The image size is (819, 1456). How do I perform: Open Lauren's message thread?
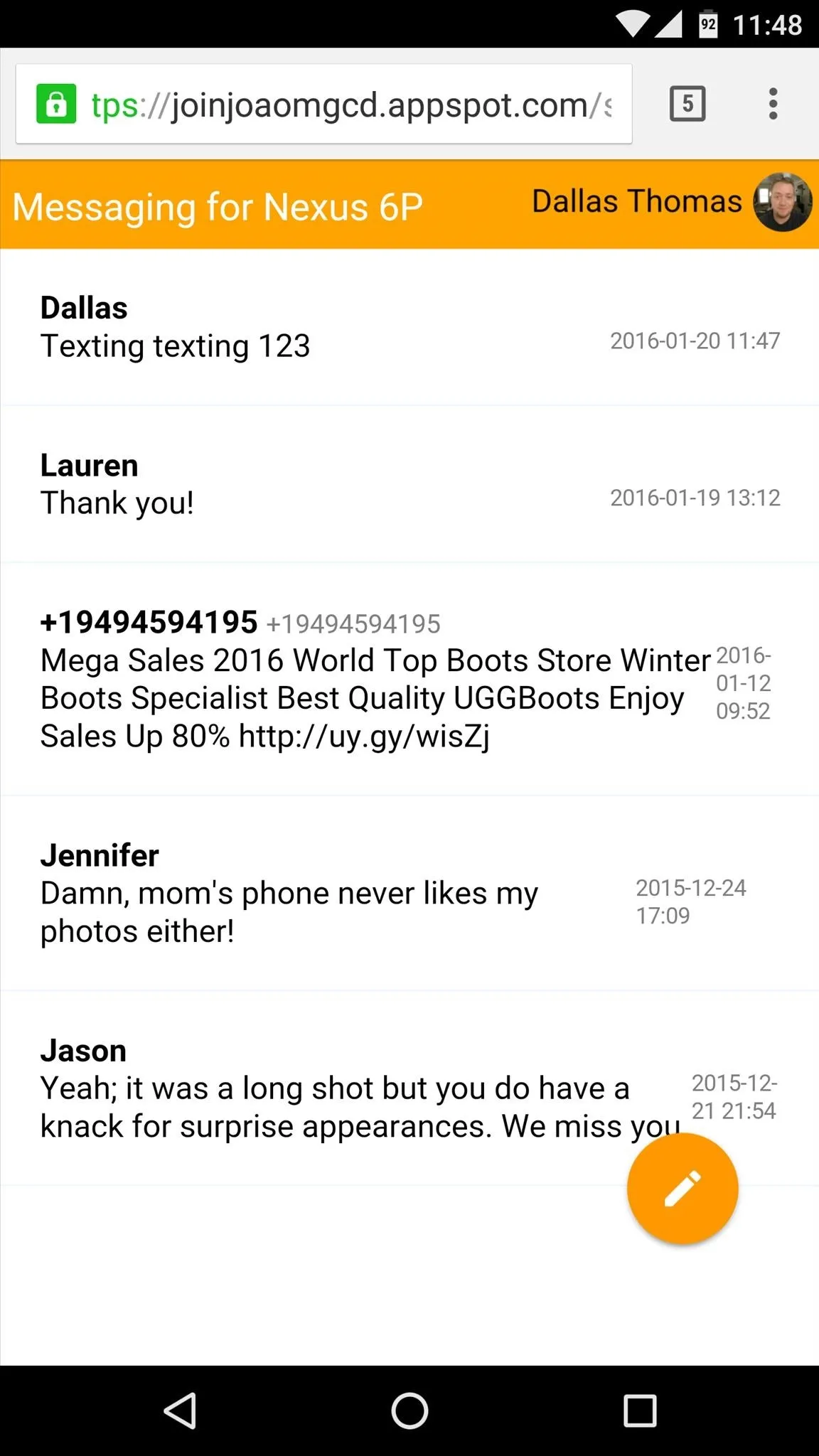409,484
